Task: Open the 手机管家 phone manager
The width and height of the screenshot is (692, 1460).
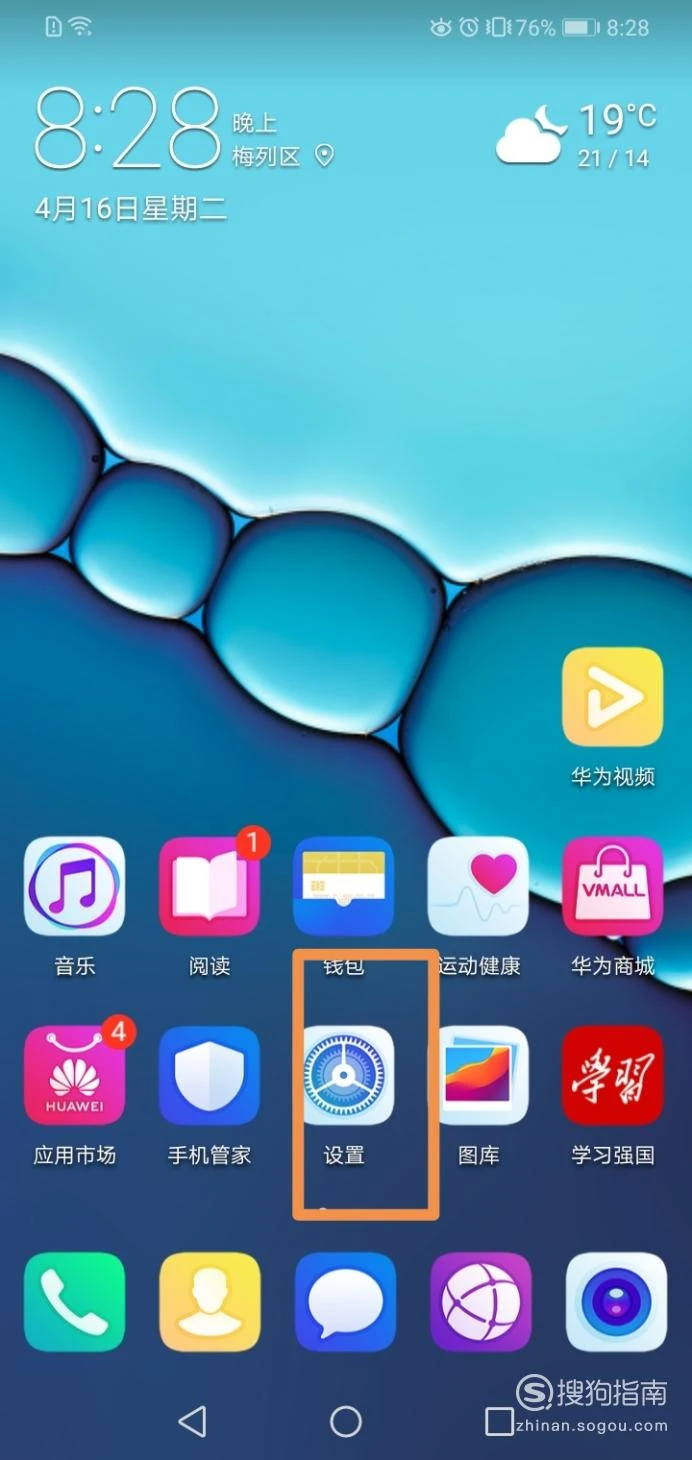Action: pyautogui.click(x=209, y=1076)
